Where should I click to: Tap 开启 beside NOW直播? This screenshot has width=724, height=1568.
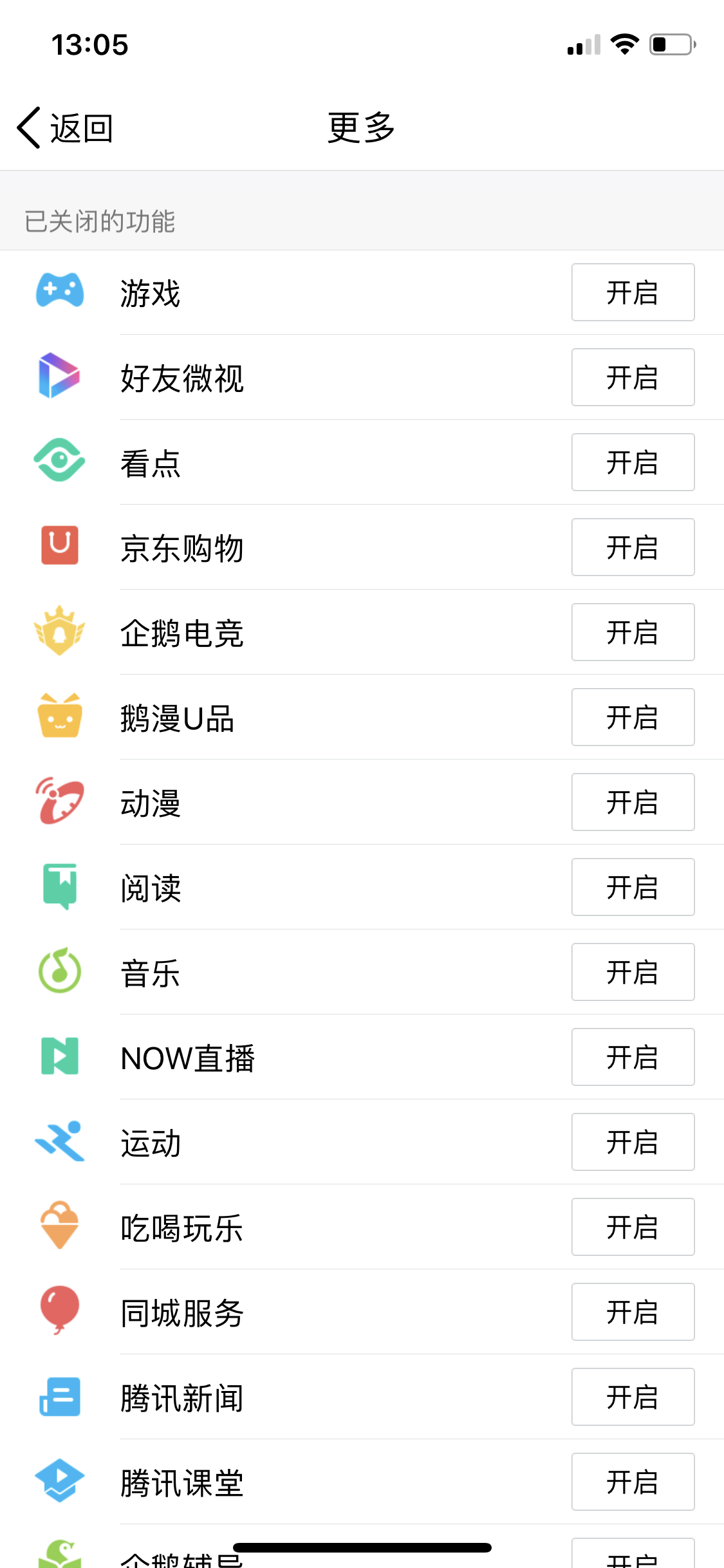click(633, 1057)
